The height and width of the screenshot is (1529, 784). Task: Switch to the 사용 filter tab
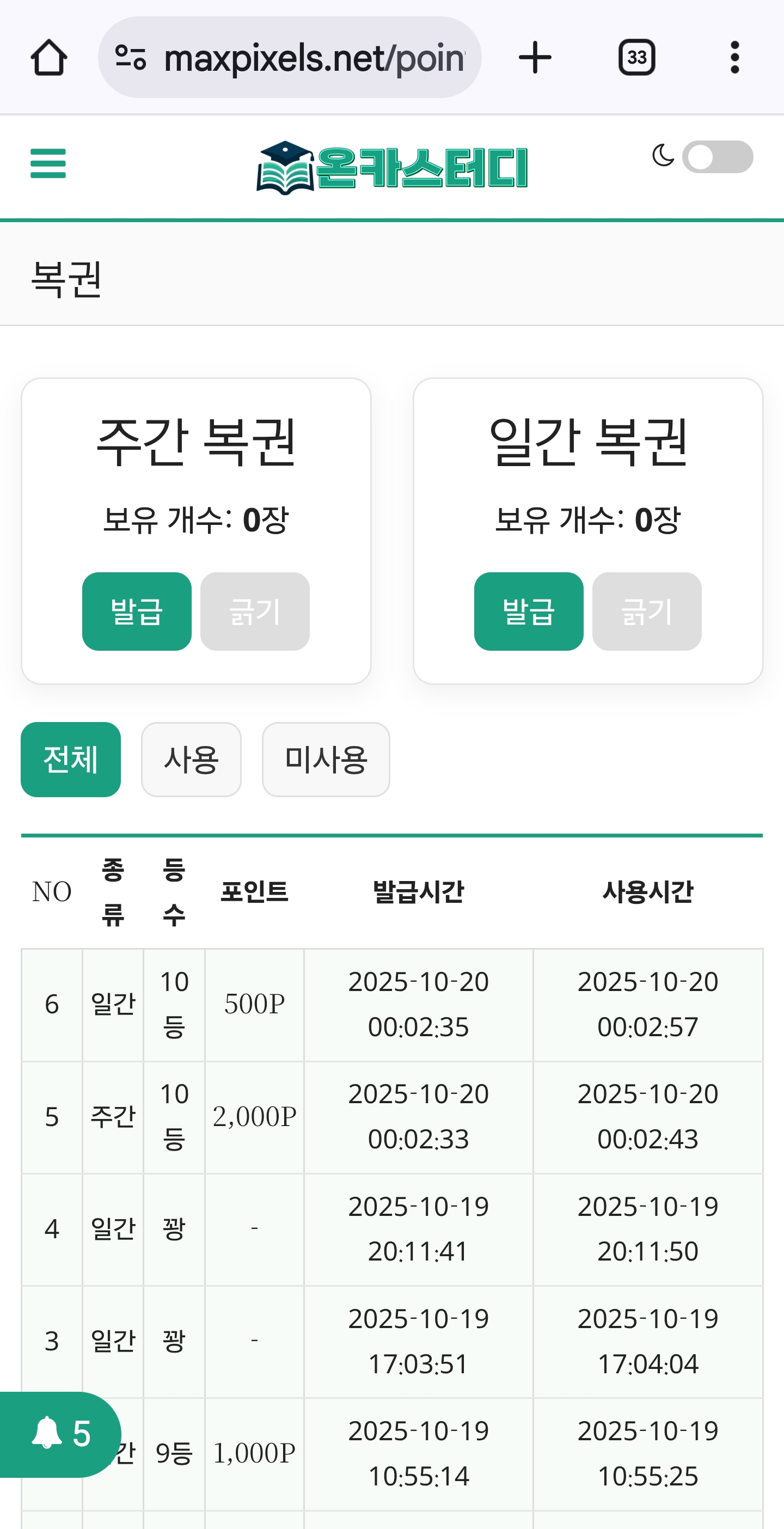click(191, 759)
